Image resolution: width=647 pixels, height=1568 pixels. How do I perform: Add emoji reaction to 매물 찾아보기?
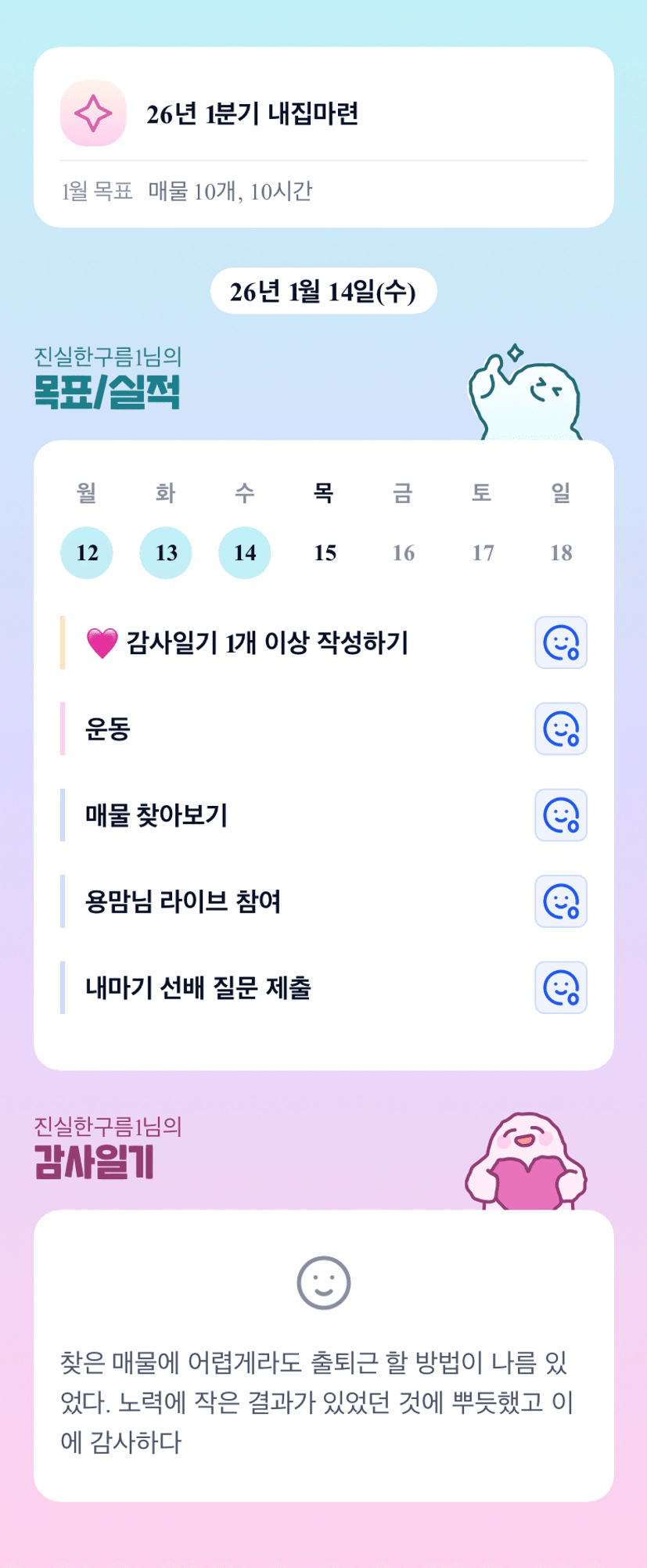pos(561,815)
